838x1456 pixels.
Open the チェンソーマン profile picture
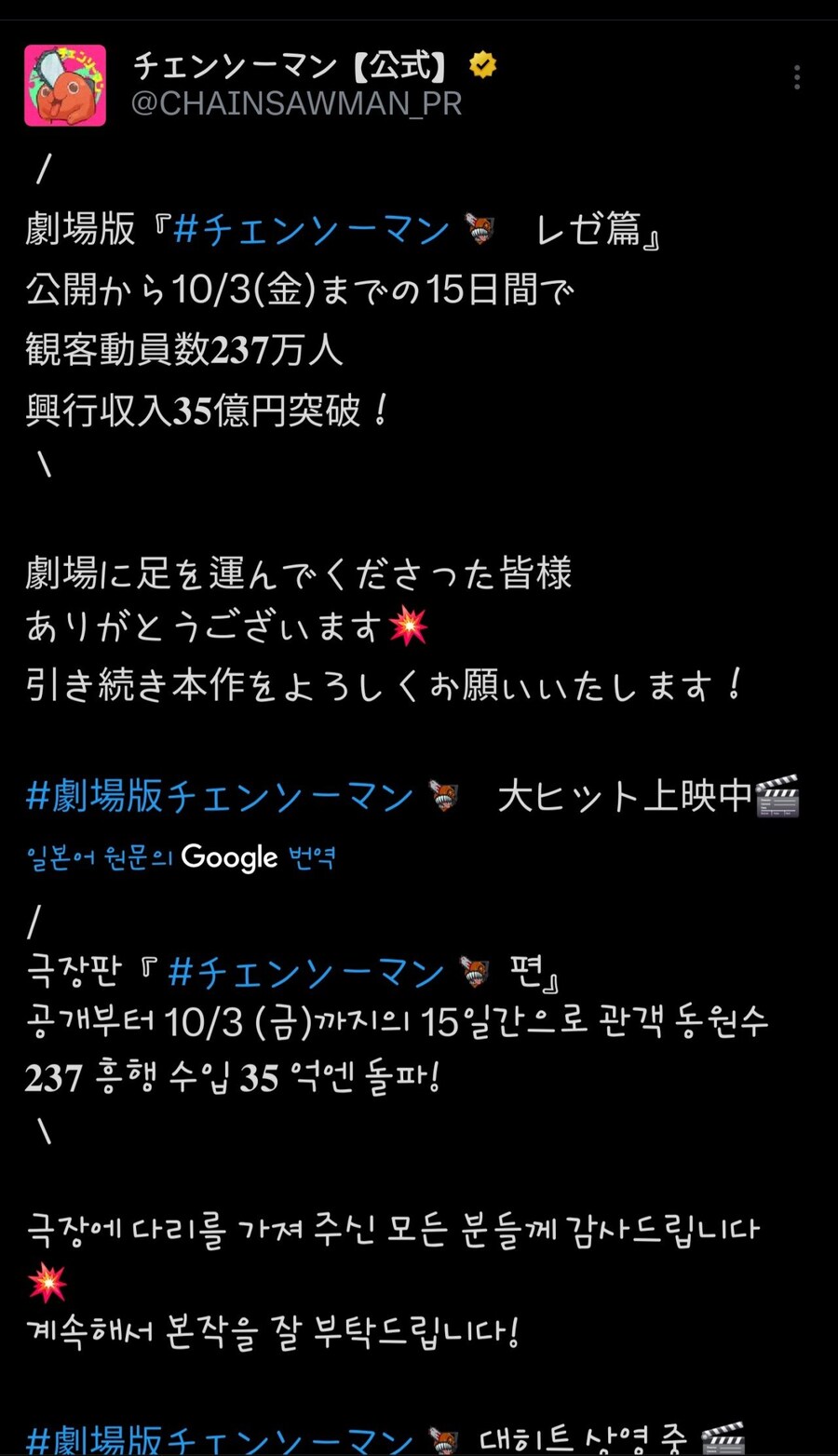(65, 85)
